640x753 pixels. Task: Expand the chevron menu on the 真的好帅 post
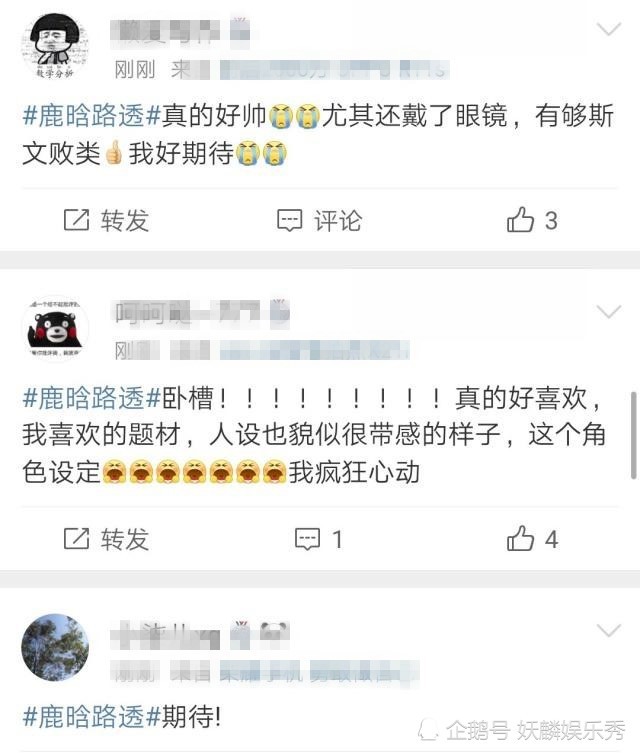click(x=608, y=29)
